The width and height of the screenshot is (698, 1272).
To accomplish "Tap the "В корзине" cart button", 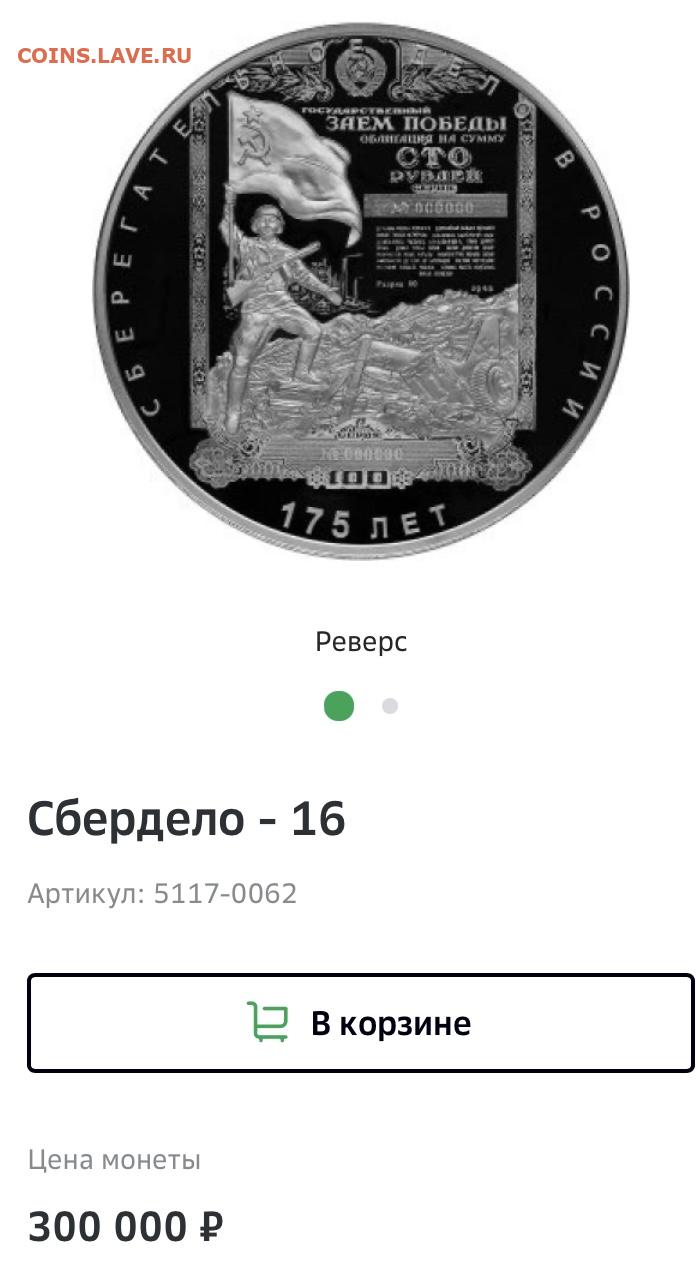I will click(x=360, y=1023).
